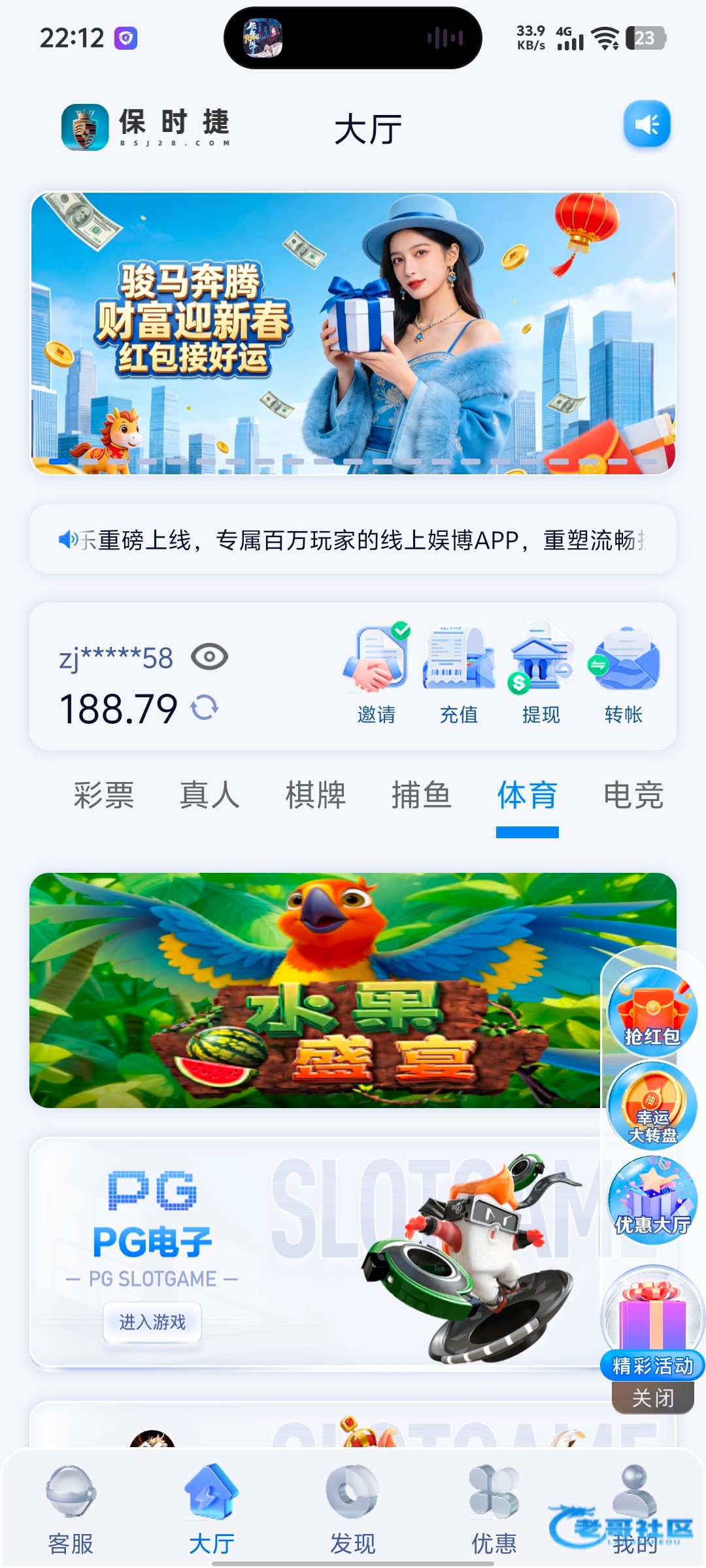Tap 进入游戏 on PG电子 card
The width and height of the screenshot is (706, 1568).
click(x=152, y=1322)
